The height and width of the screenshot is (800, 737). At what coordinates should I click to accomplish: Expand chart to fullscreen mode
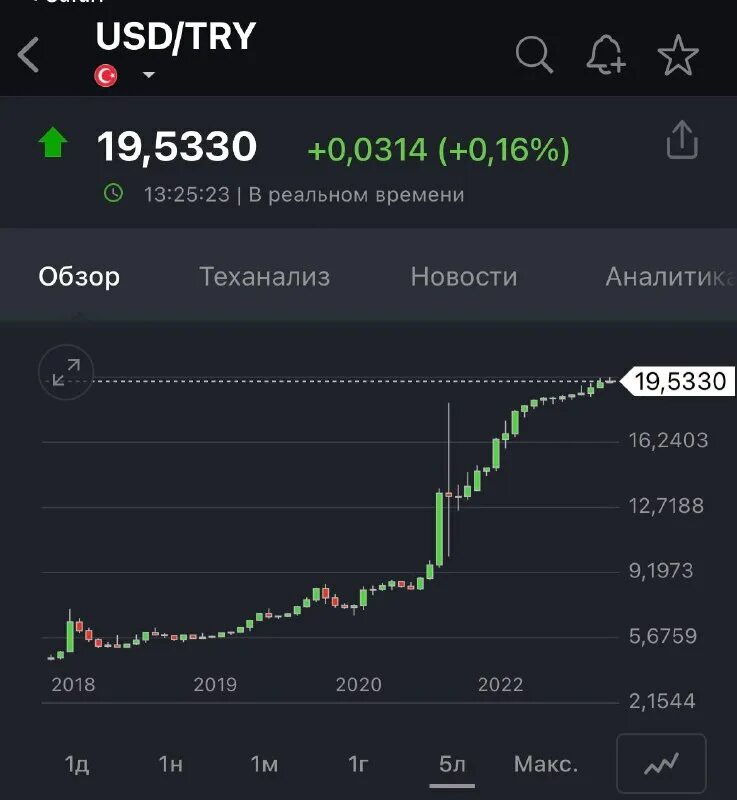(65, 372)
